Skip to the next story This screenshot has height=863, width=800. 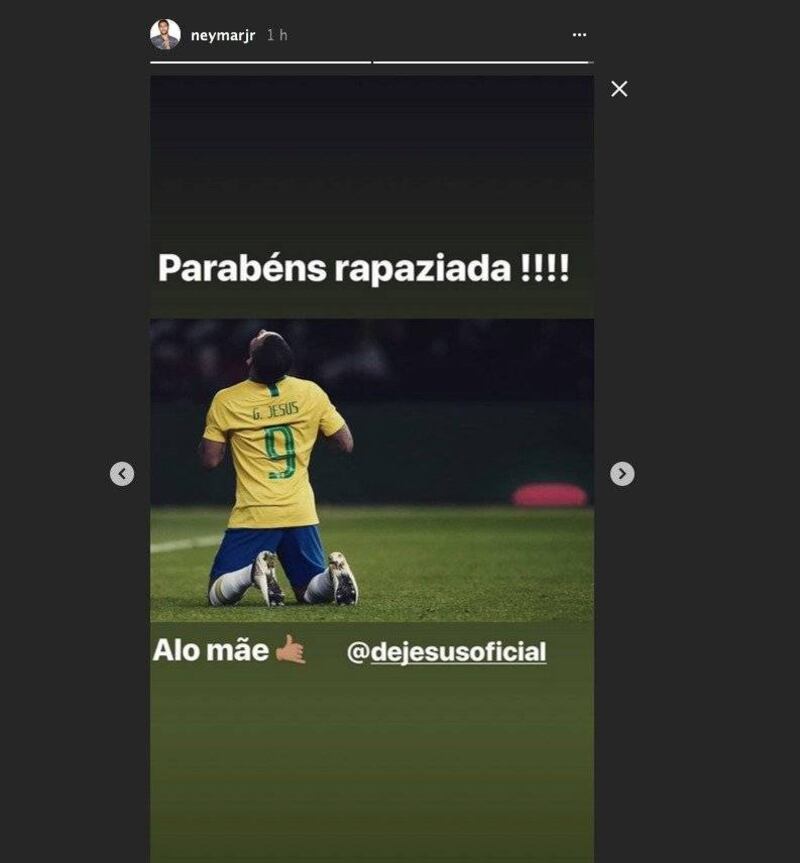[x=622, y=474]
